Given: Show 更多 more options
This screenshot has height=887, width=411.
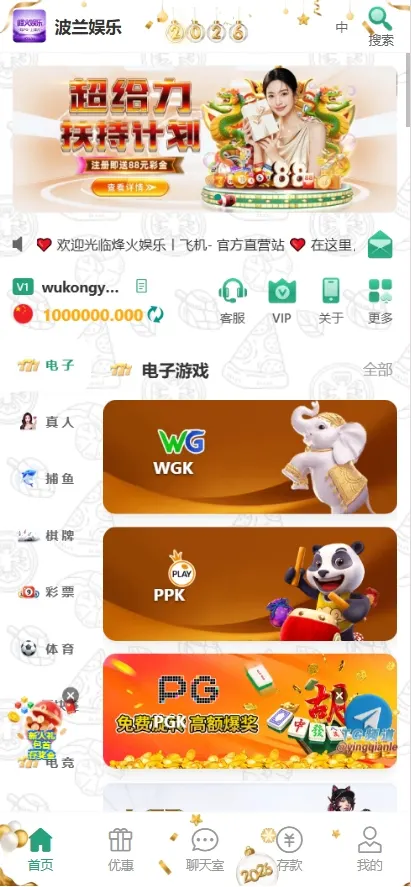Looking at the screenshot, I should point(380,301).
